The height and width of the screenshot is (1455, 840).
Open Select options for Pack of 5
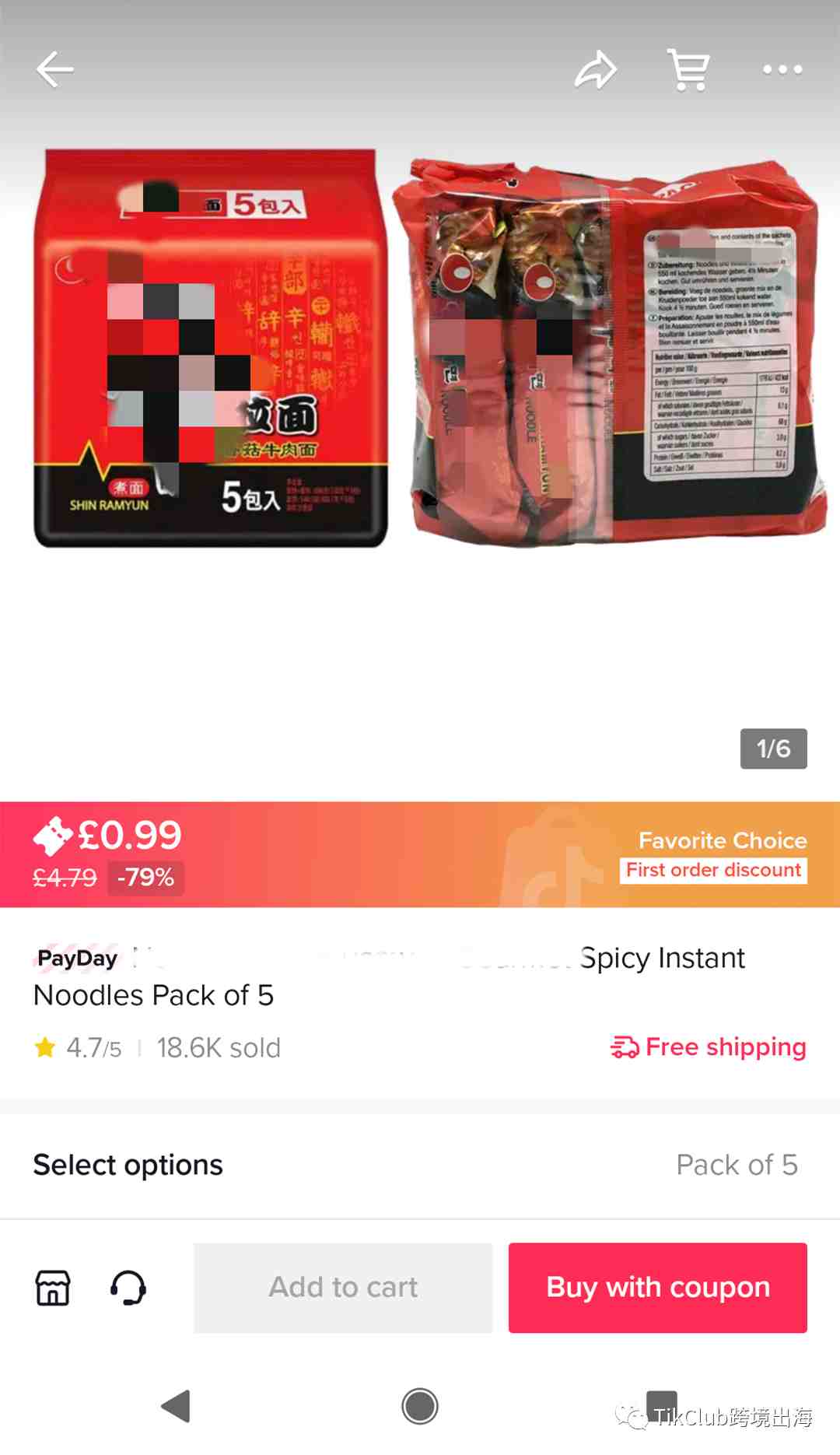coord(420,1165)
